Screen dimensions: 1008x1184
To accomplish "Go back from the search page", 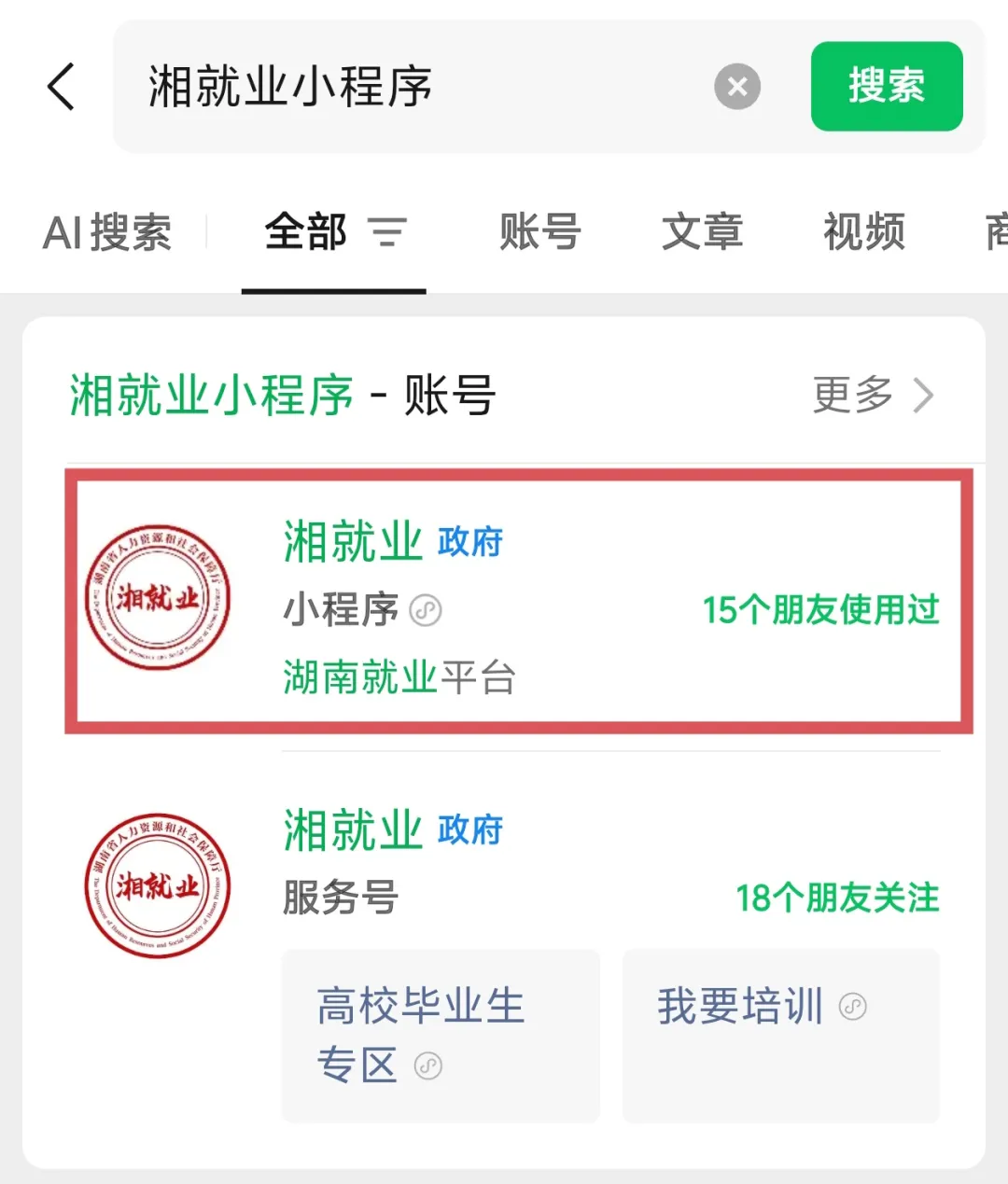I will coord(62,87).
